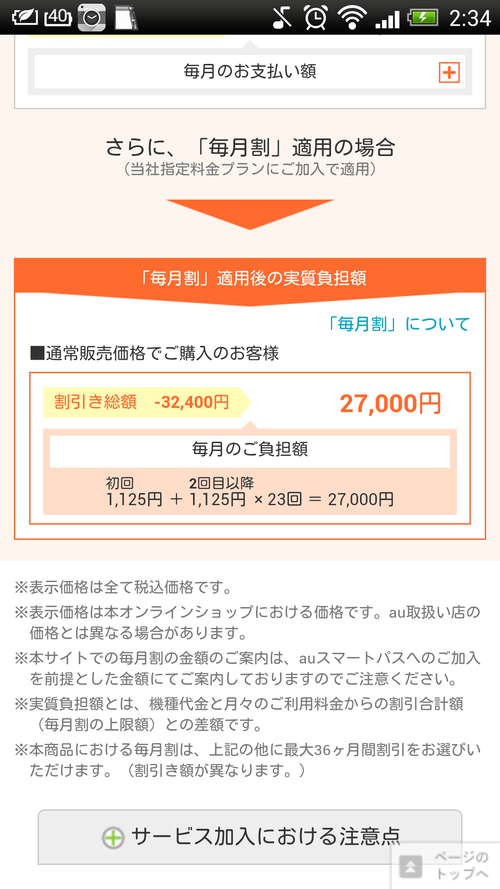Open the 「毎月割」について link

click(x=399, y=324)
